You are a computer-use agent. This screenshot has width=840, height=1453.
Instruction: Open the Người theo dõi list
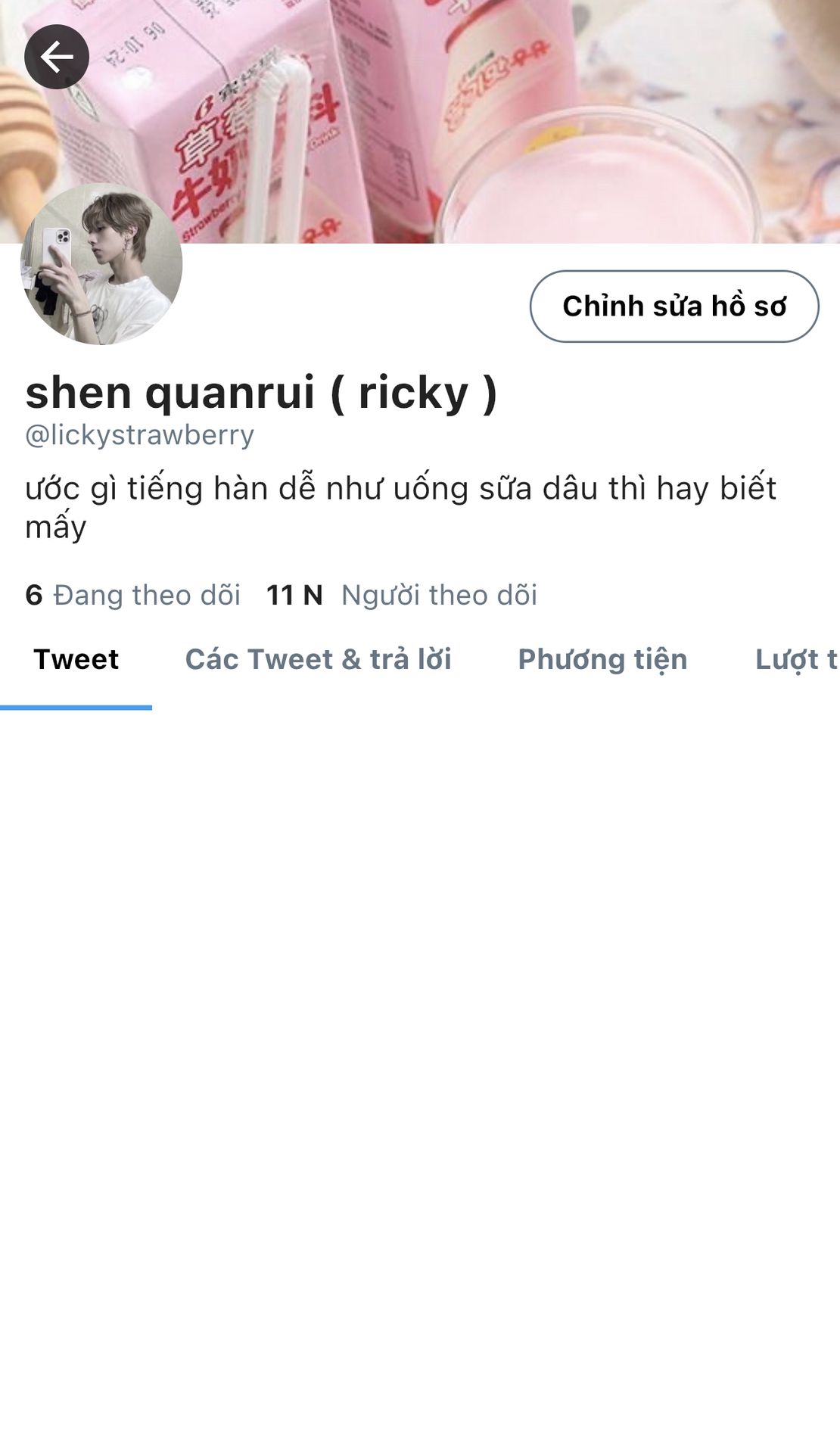(401, 596)
